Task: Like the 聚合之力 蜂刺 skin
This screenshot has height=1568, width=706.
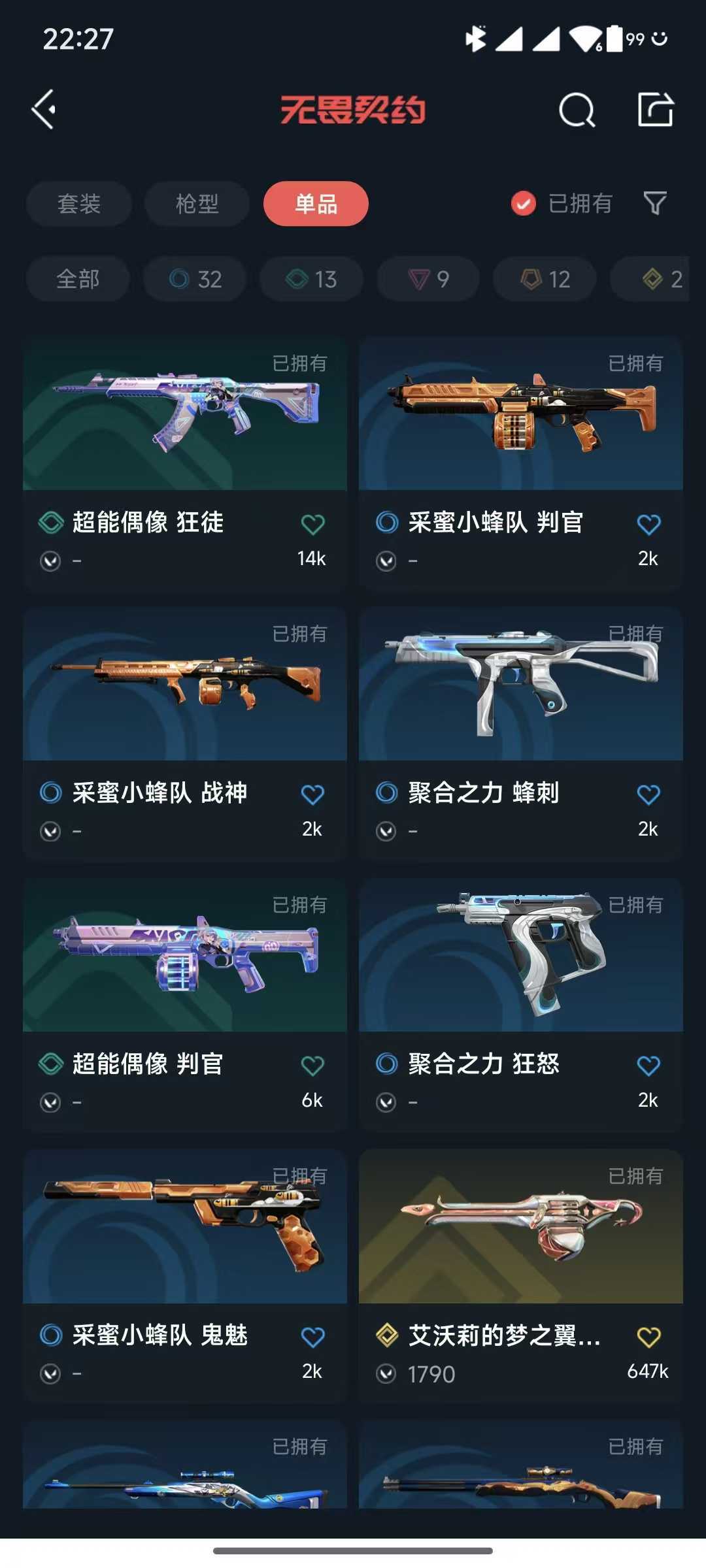Action: [x=648, y=794]
